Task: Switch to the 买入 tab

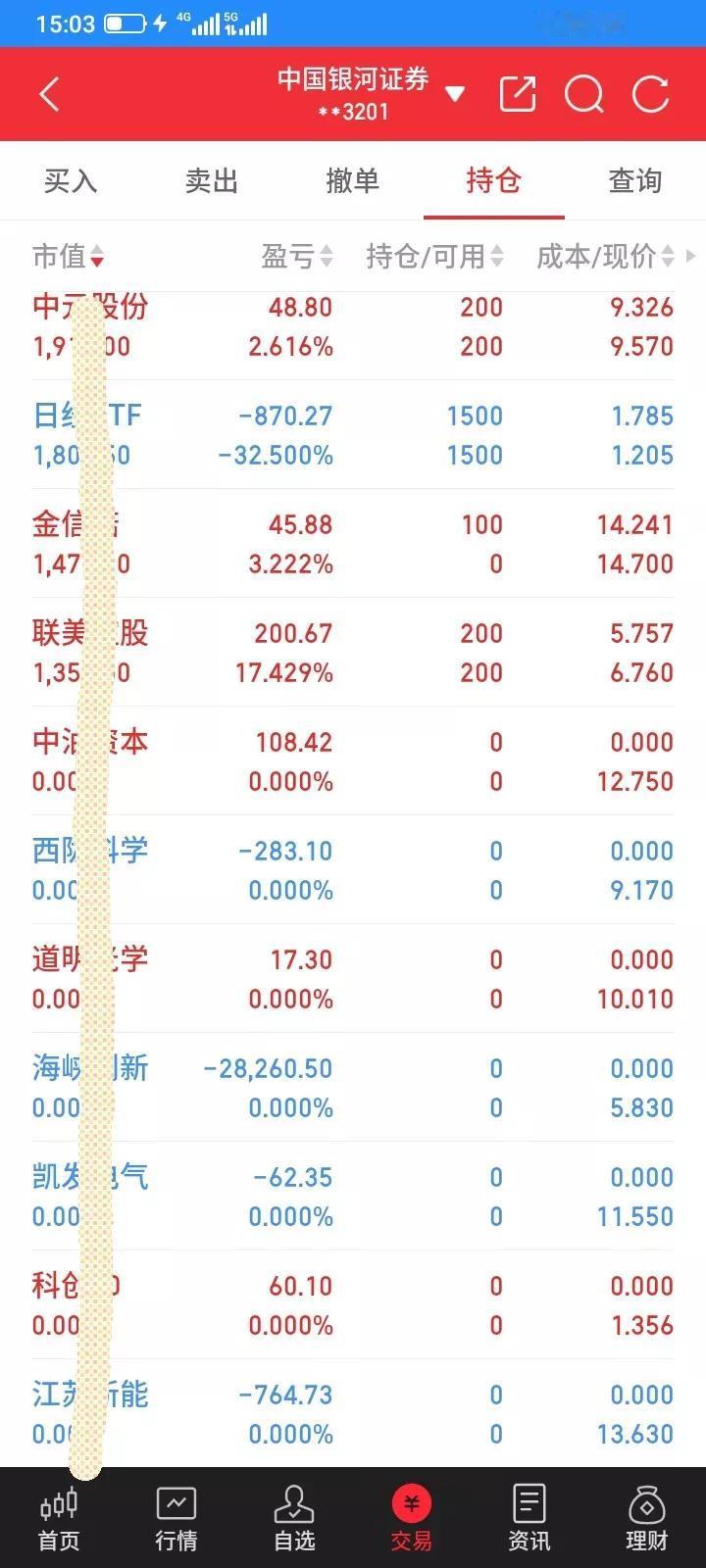Action: click(71, 180)
